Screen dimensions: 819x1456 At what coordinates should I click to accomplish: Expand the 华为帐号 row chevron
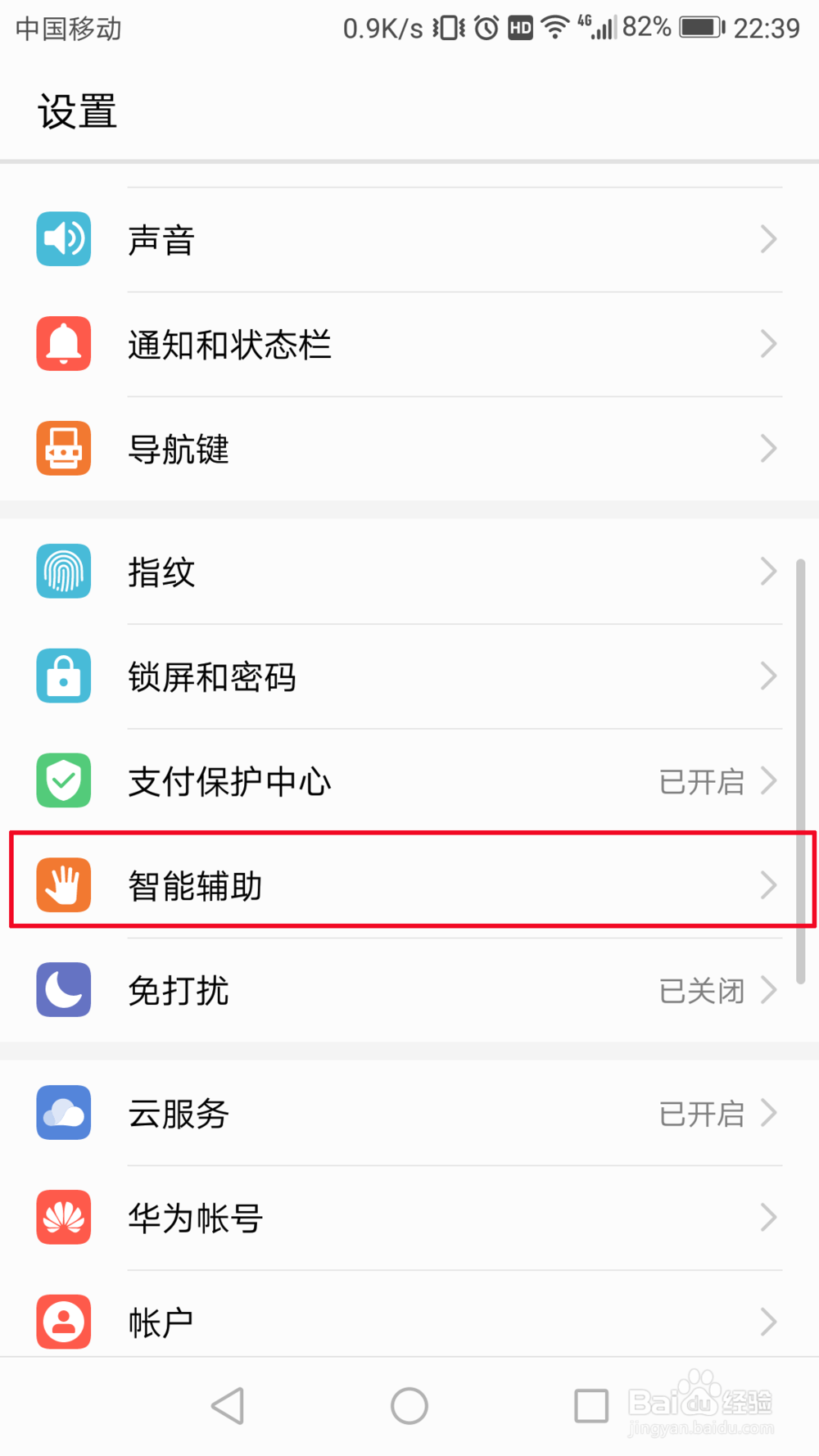767,1218
